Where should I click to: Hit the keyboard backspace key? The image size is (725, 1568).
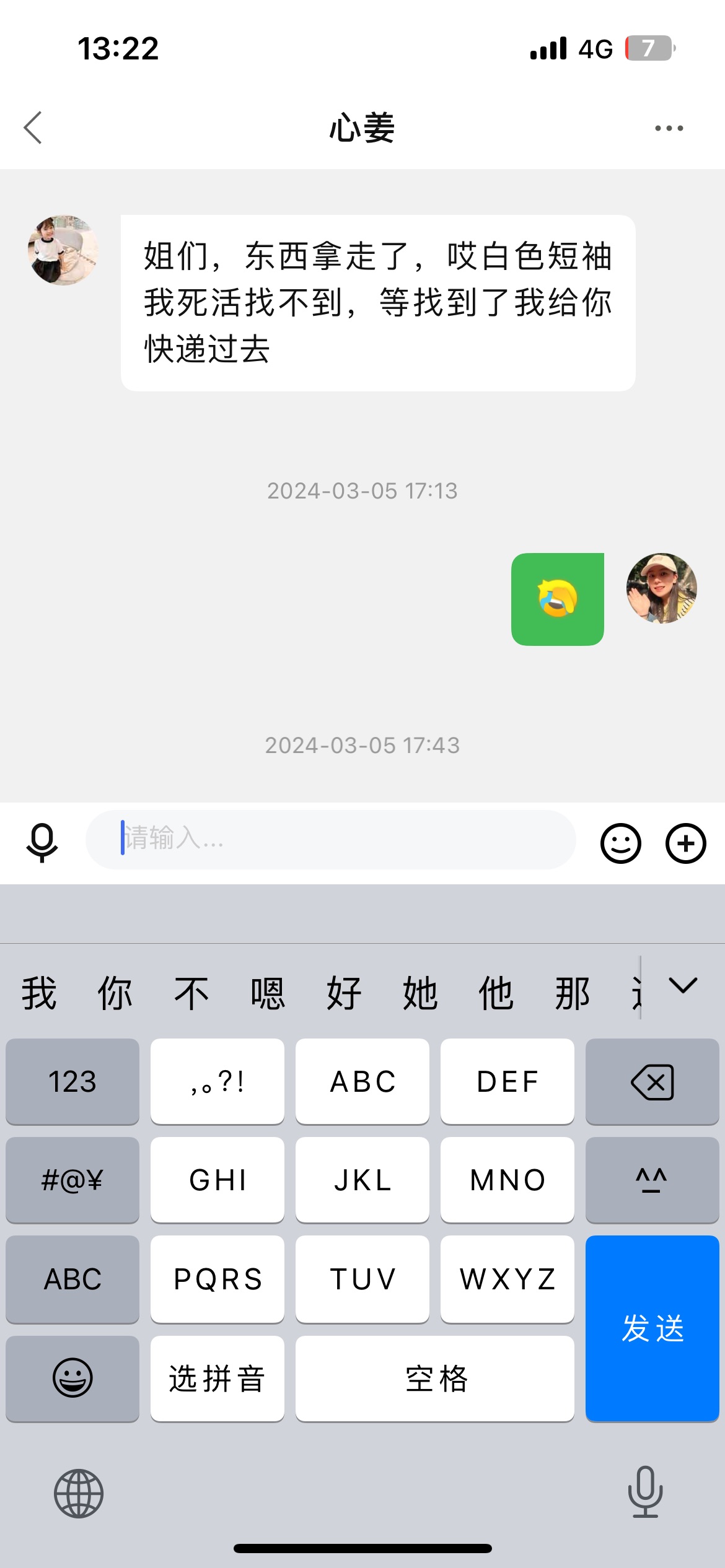click(652, 1081)
